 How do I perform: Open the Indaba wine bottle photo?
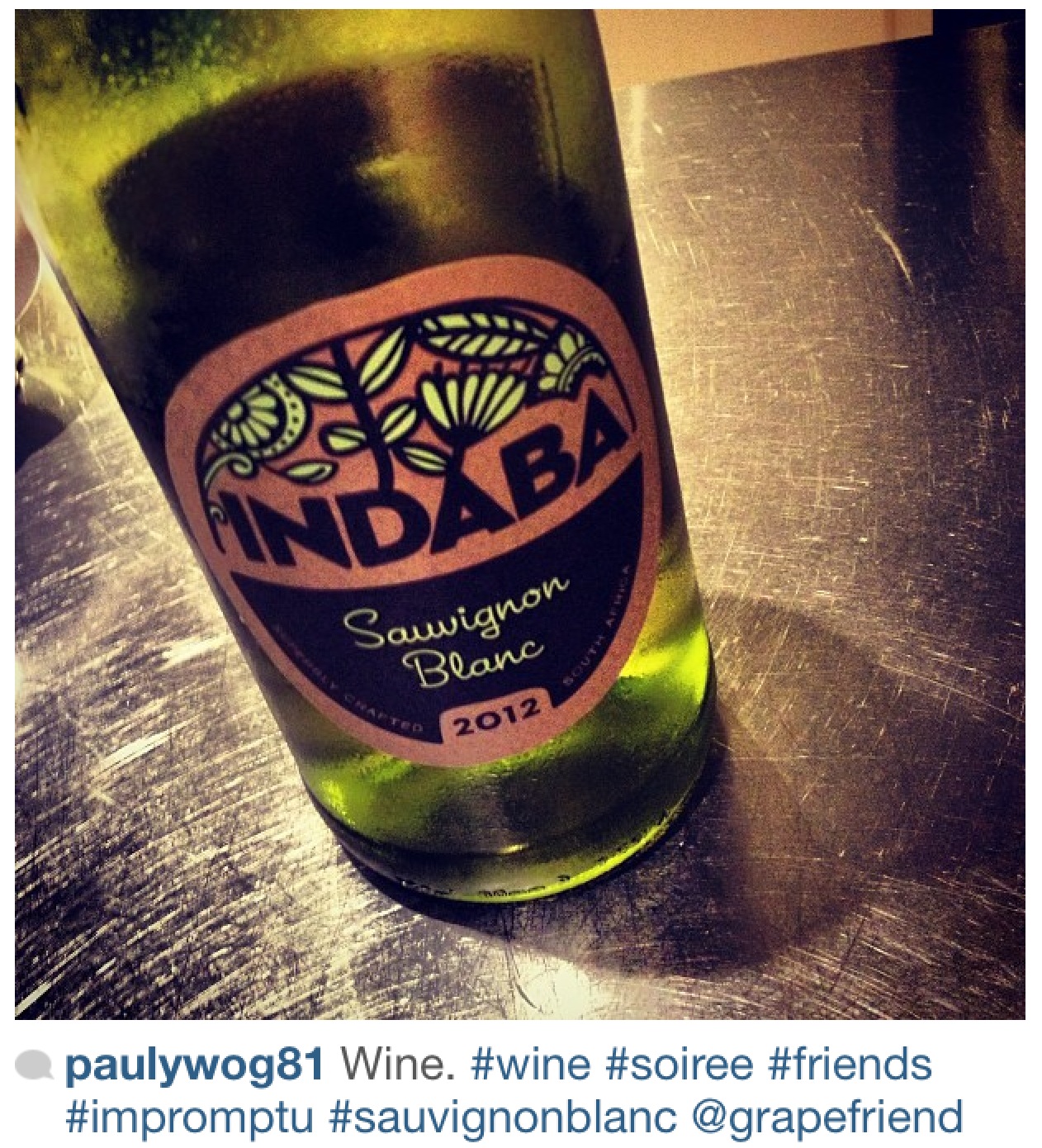520,512
